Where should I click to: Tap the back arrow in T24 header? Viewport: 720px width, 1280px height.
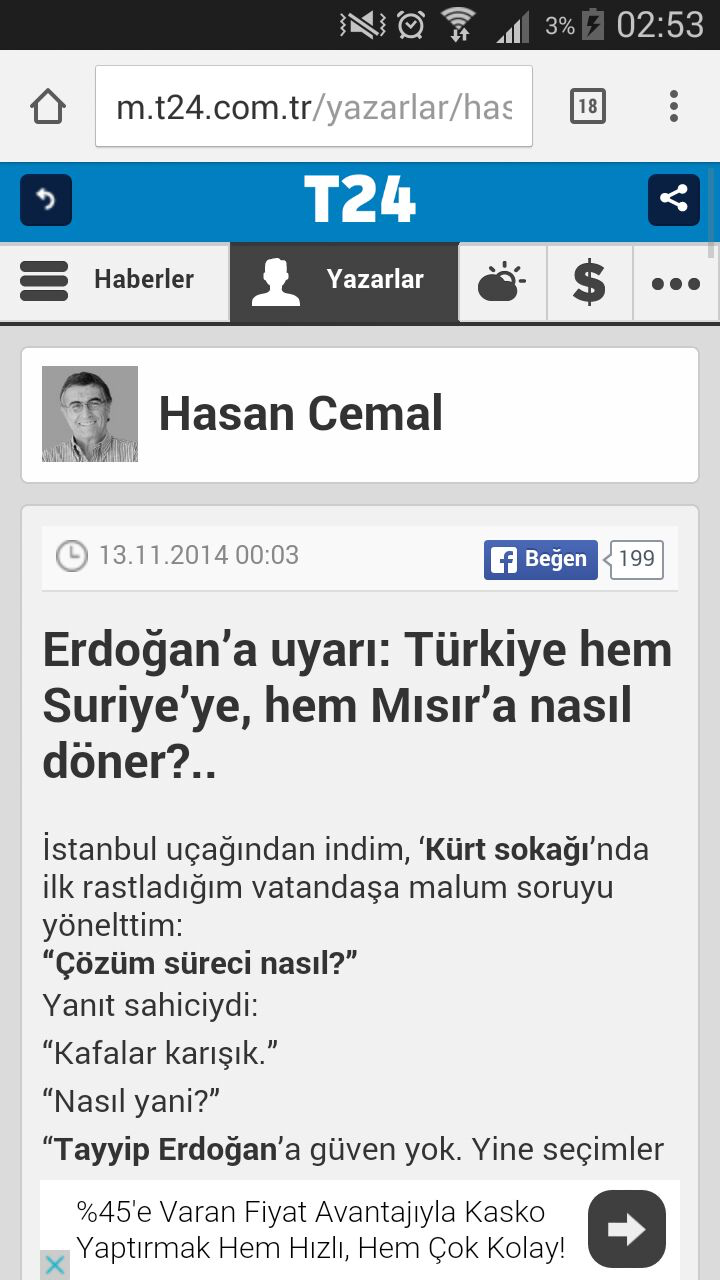click(x=46, y=200)
